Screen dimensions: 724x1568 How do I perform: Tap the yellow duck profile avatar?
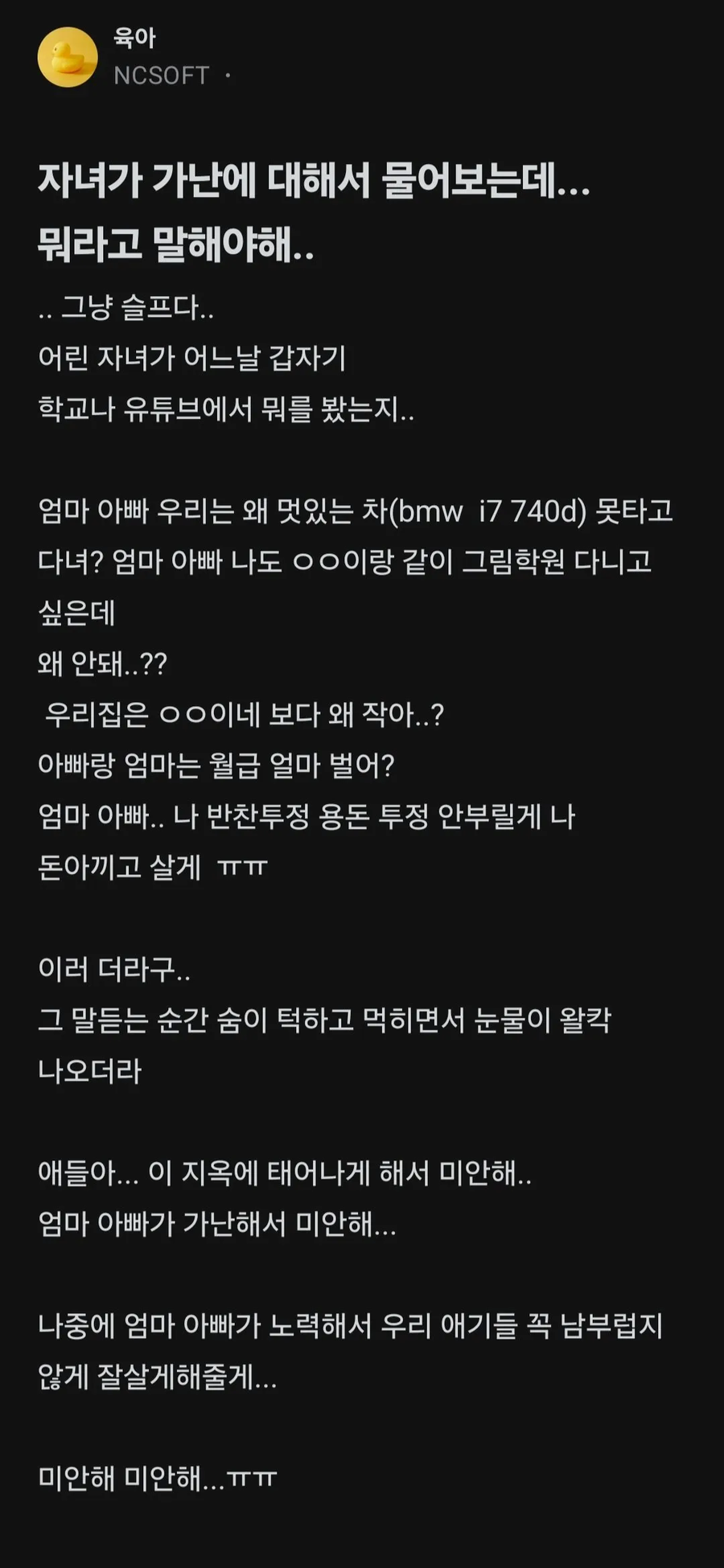point(68,57)
